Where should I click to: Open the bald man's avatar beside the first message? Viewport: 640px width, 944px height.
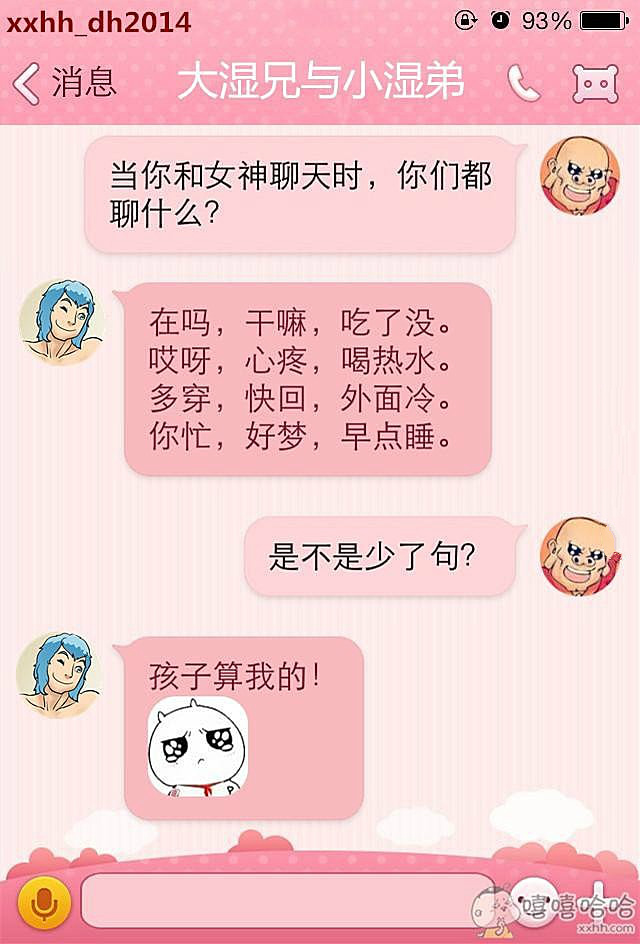click(x=579, y=177)
